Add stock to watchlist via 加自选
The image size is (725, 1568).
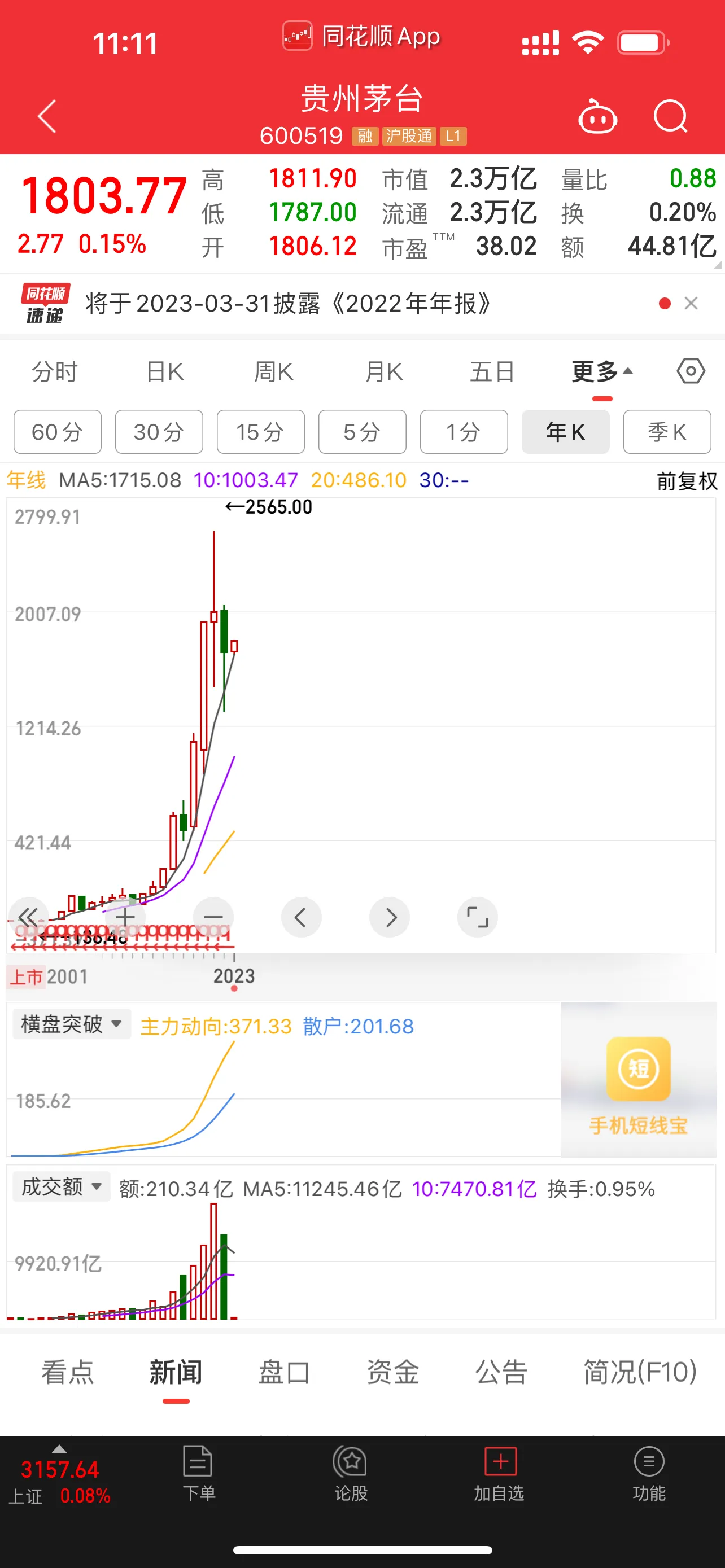coord(499,1473)
